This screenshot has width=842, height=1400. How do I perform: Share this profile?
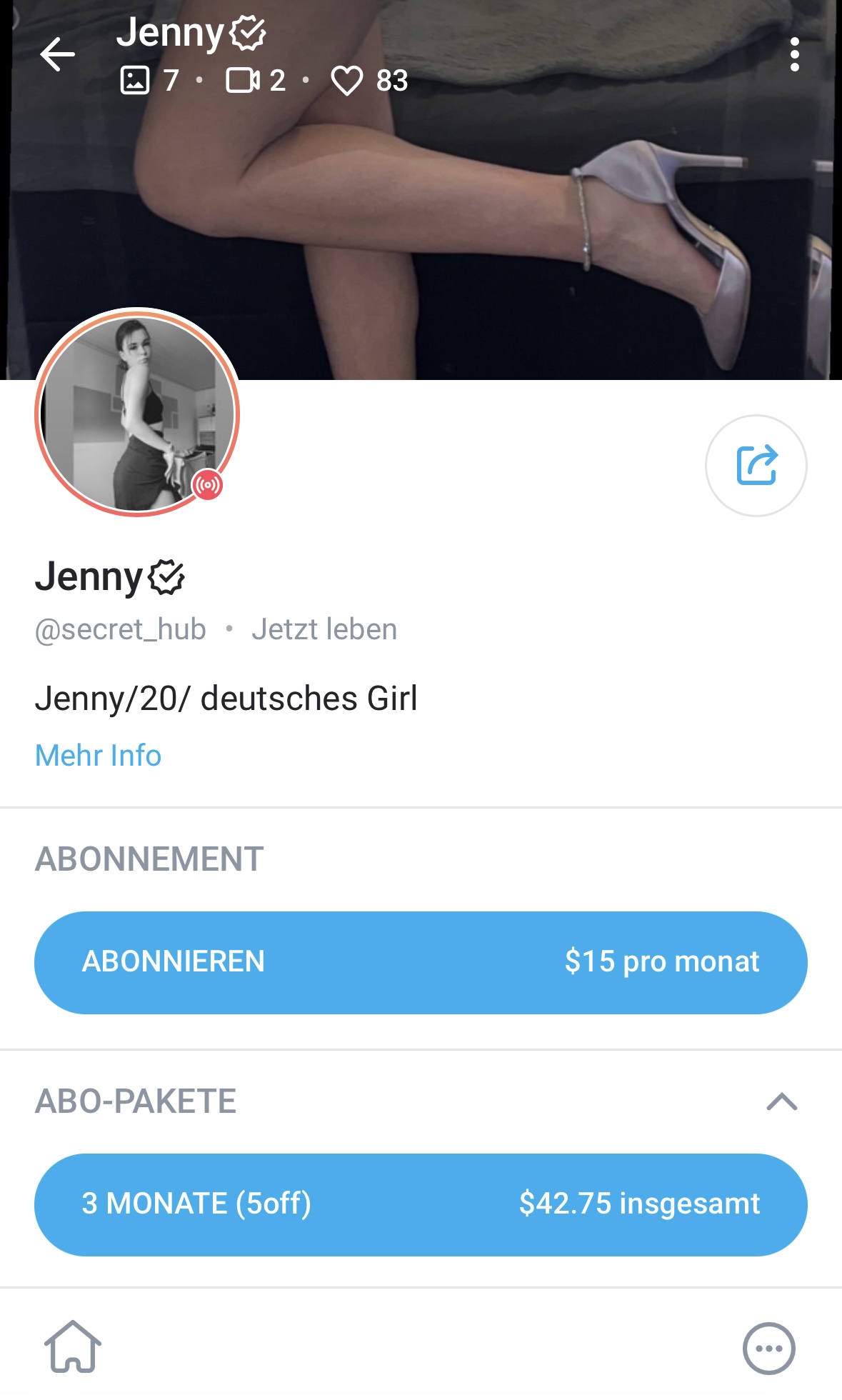coord(756,466)
